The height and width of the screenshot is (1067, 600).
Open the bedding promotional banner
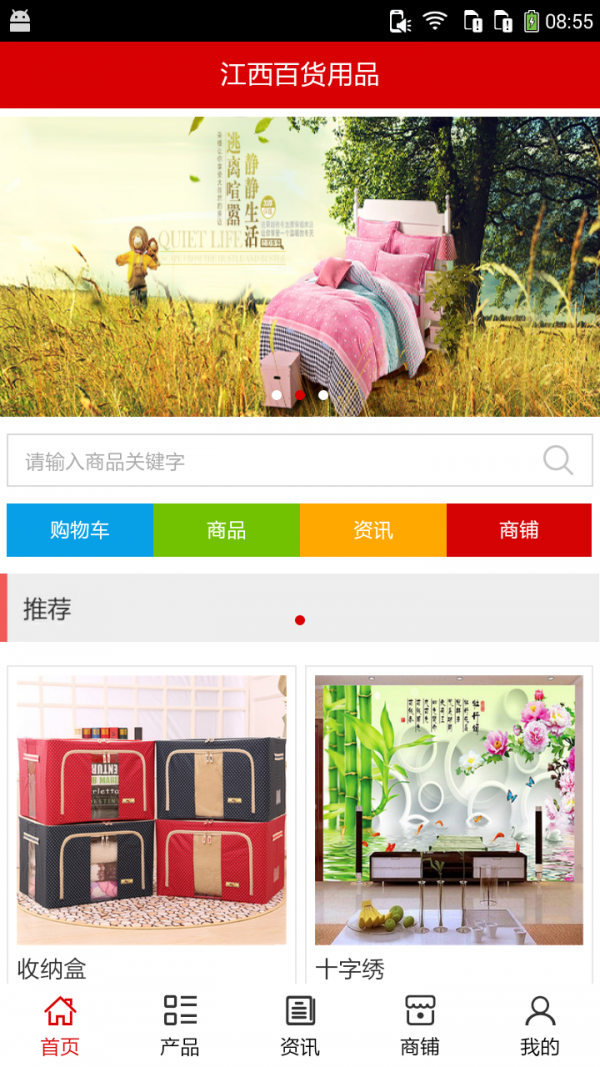(x=300, y=265)
